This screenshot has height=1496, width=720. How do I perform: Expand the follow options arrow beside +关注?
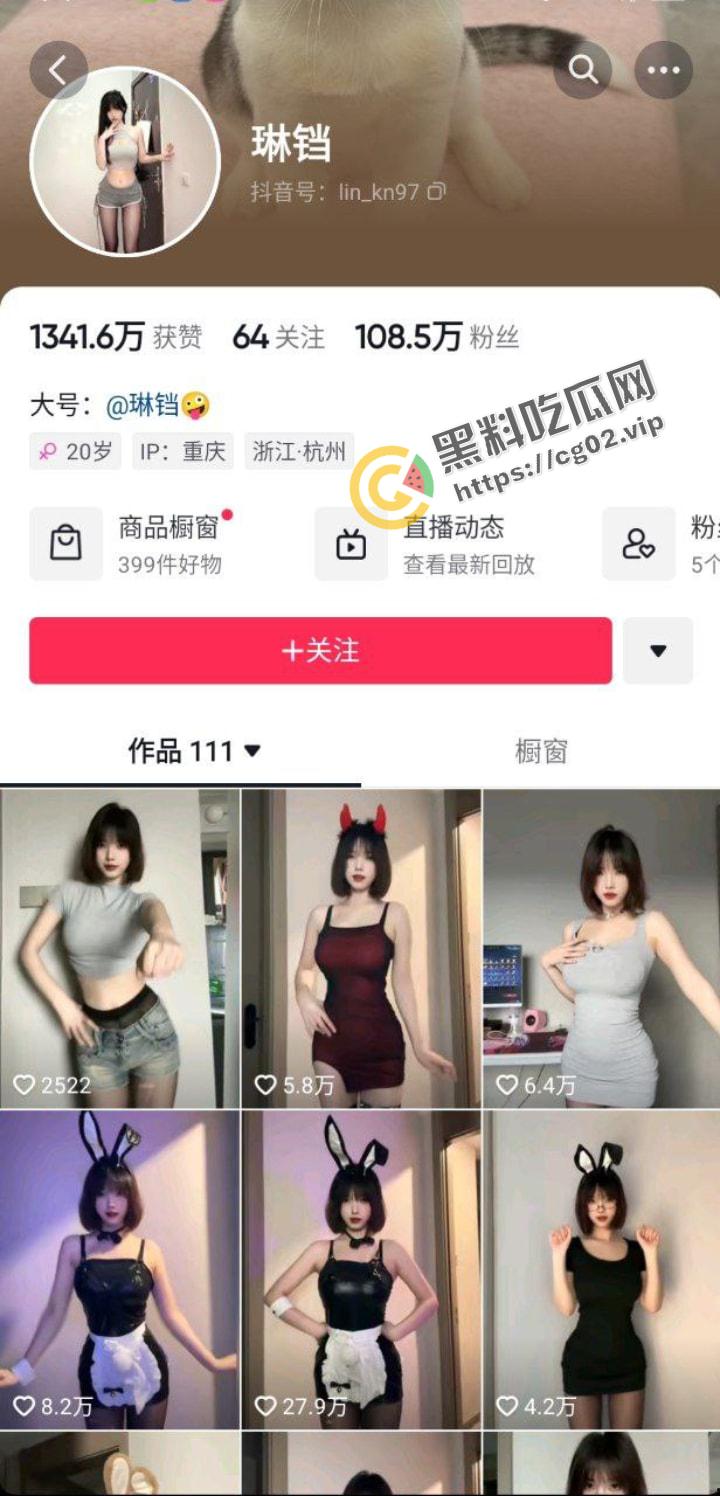pyautogui.click(x=657, y=650)
